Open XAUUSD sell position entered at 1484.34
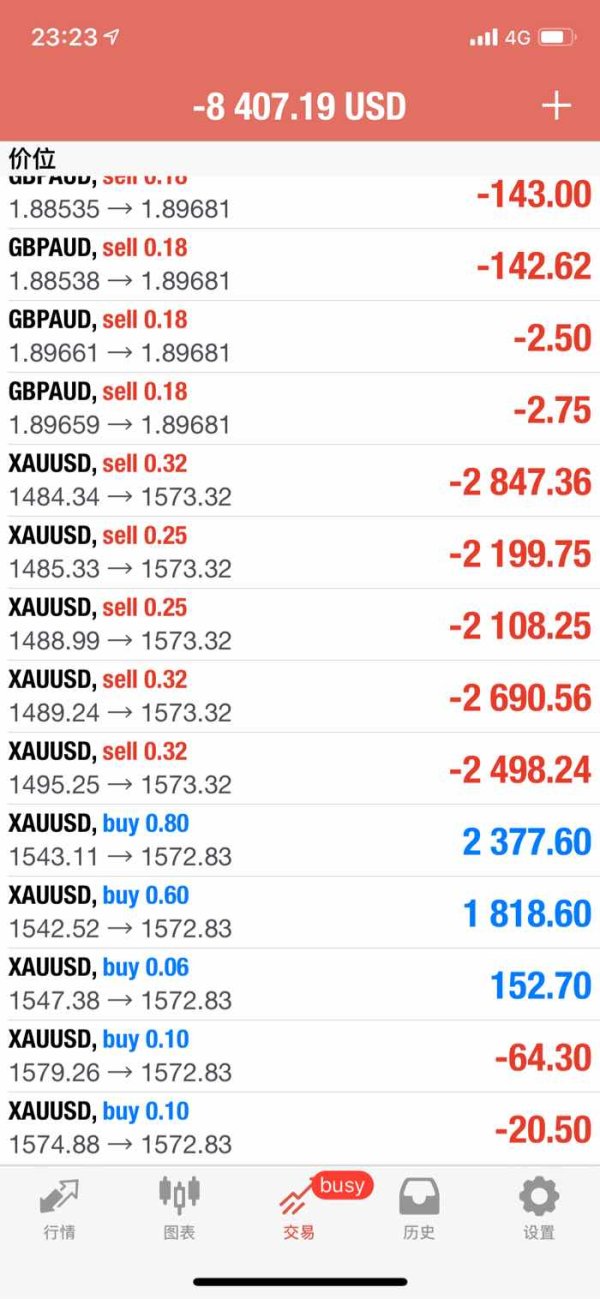The image size is (600, 1299). coord(300,481)
